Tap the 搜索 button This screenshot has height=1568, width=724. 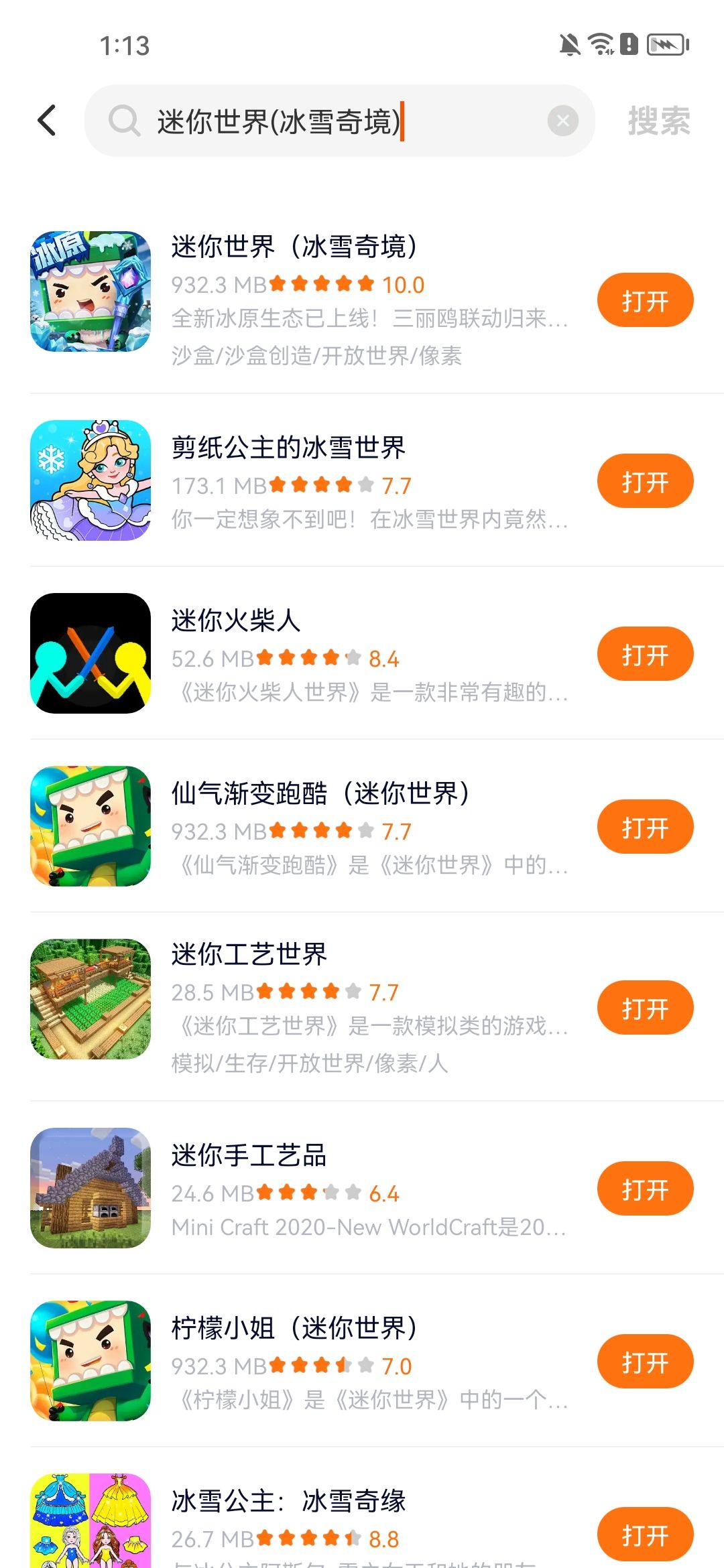[x=658, y=121]
